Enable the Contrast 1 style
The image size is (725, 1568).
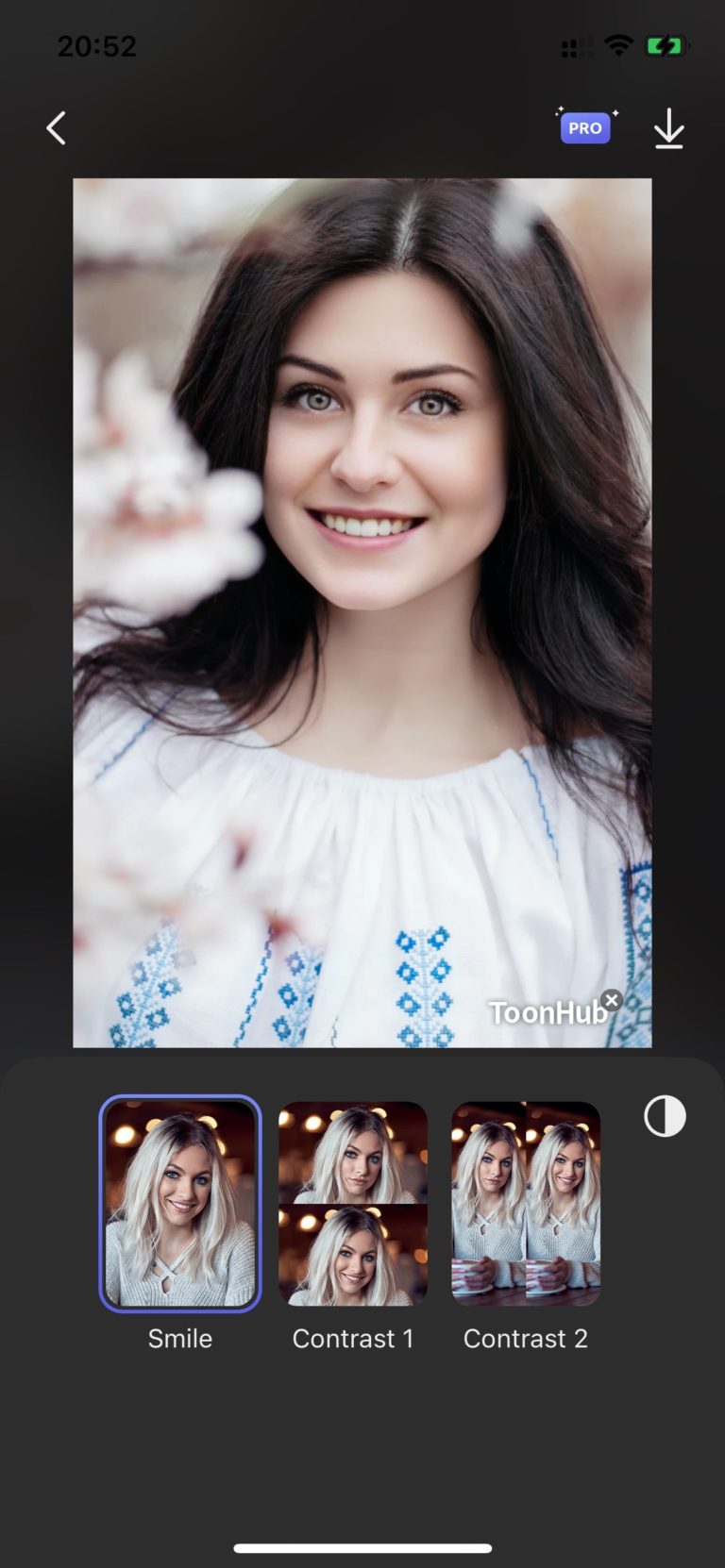click(352, 1204)
